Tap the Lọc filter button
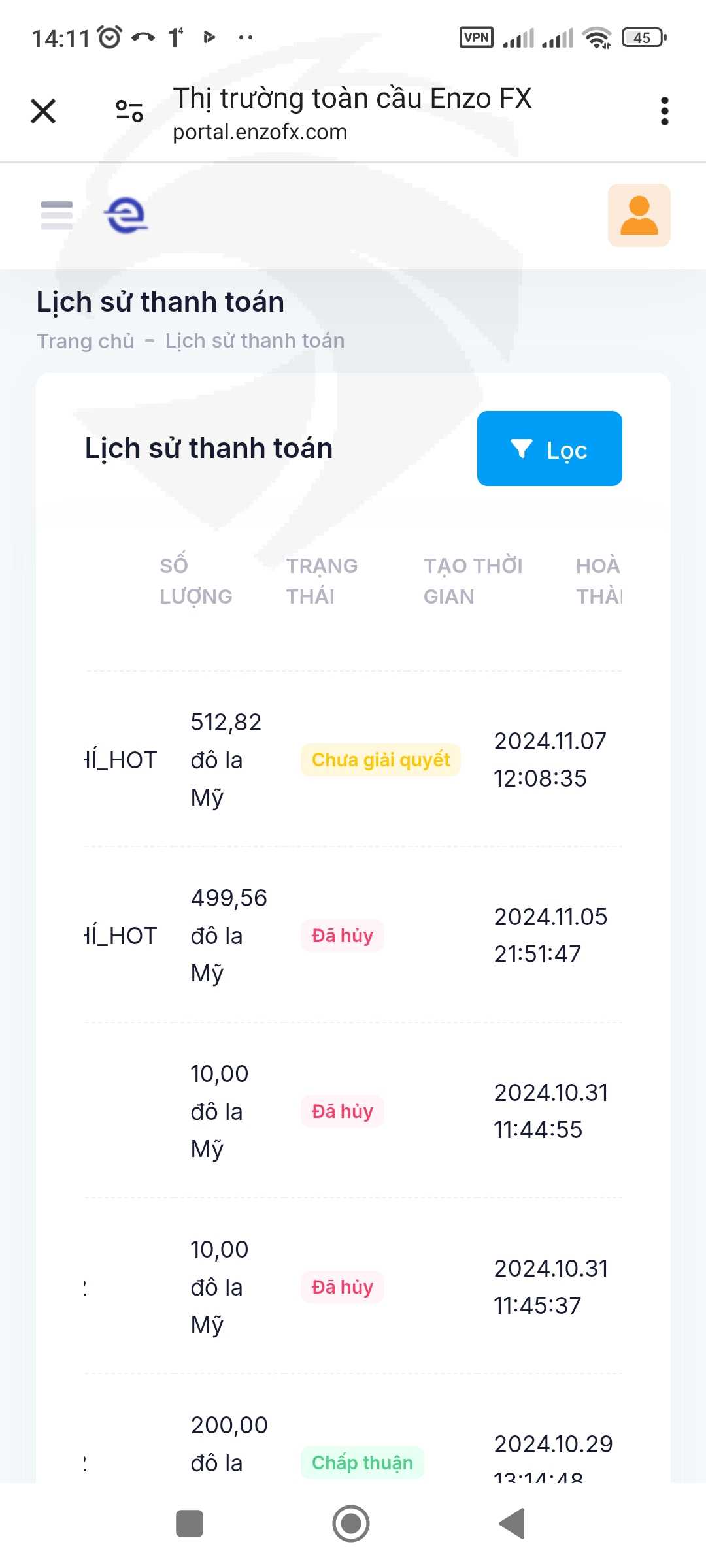The width and height of the screenshot is (706, 1568). coord(549,448)
